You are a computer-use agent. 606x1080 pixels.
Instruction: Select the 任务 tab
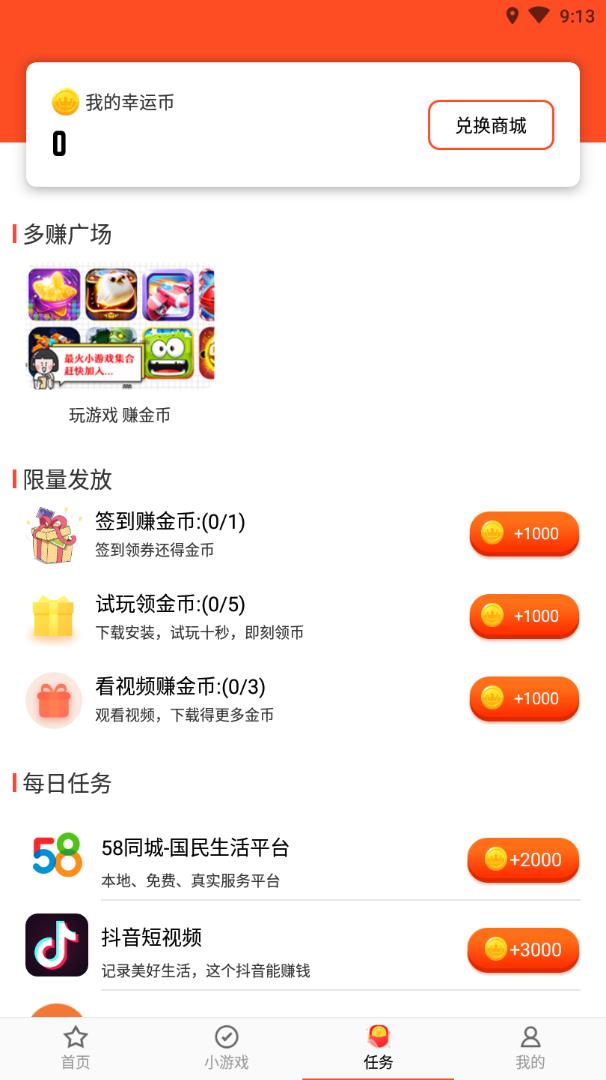click(x=379, y=1047)
